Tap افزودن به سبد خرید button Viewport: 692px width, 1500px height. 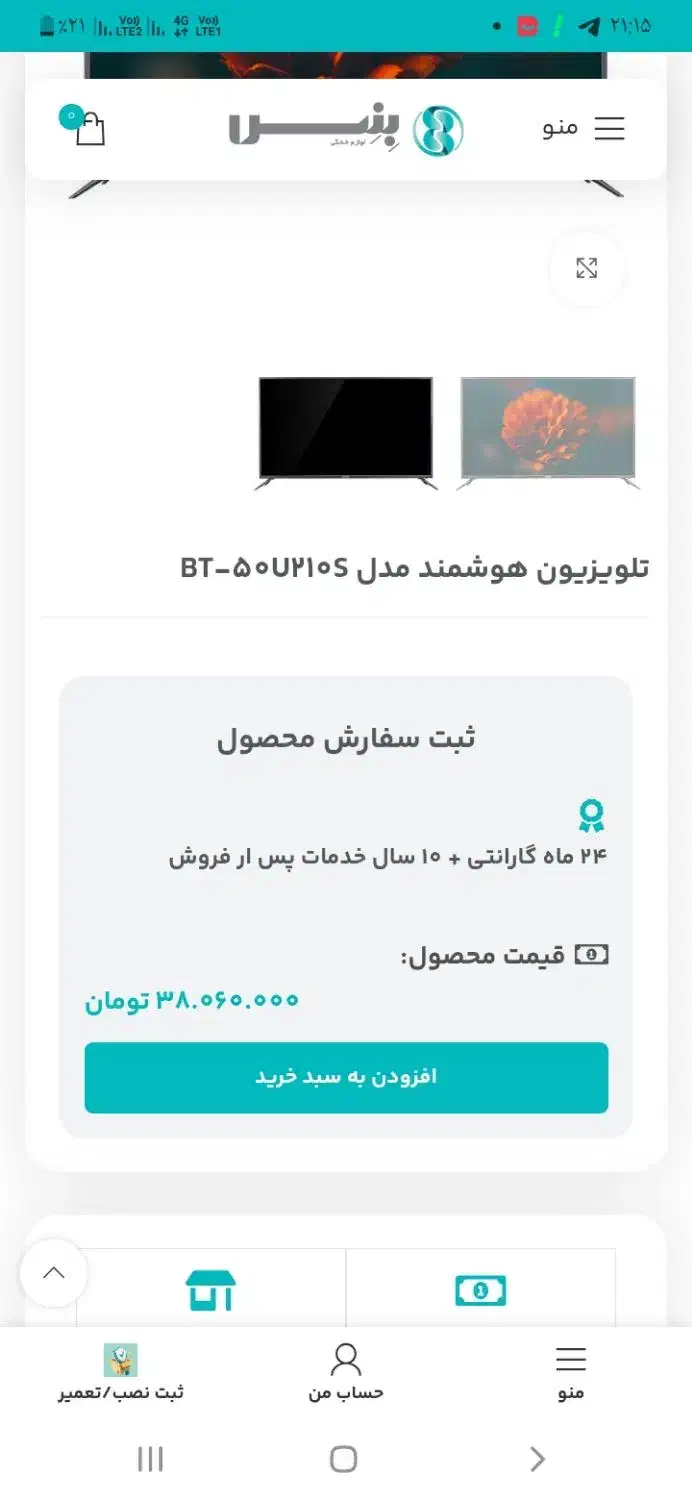coord(346,1077)
